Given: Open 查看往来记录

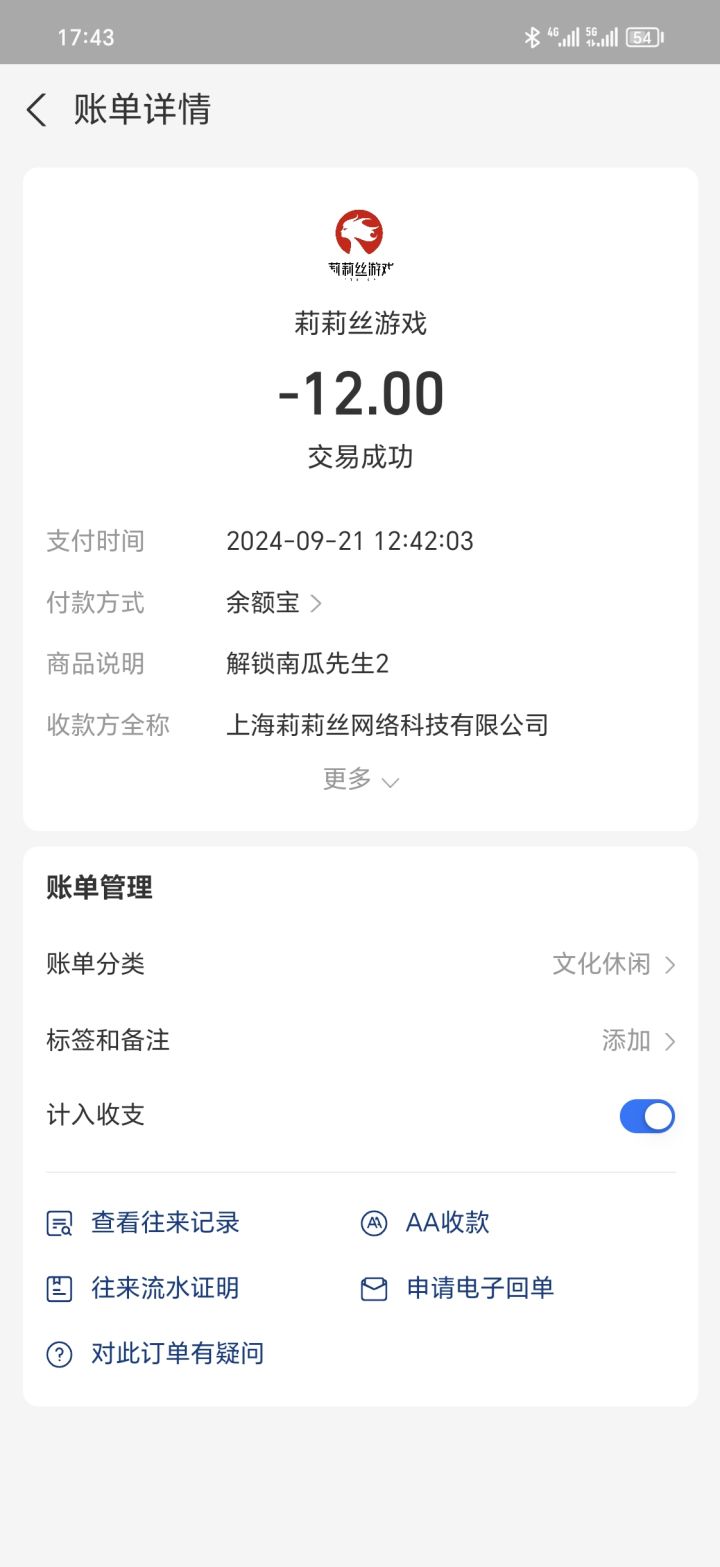Looking at the screenshot, I should (144, 1223).
